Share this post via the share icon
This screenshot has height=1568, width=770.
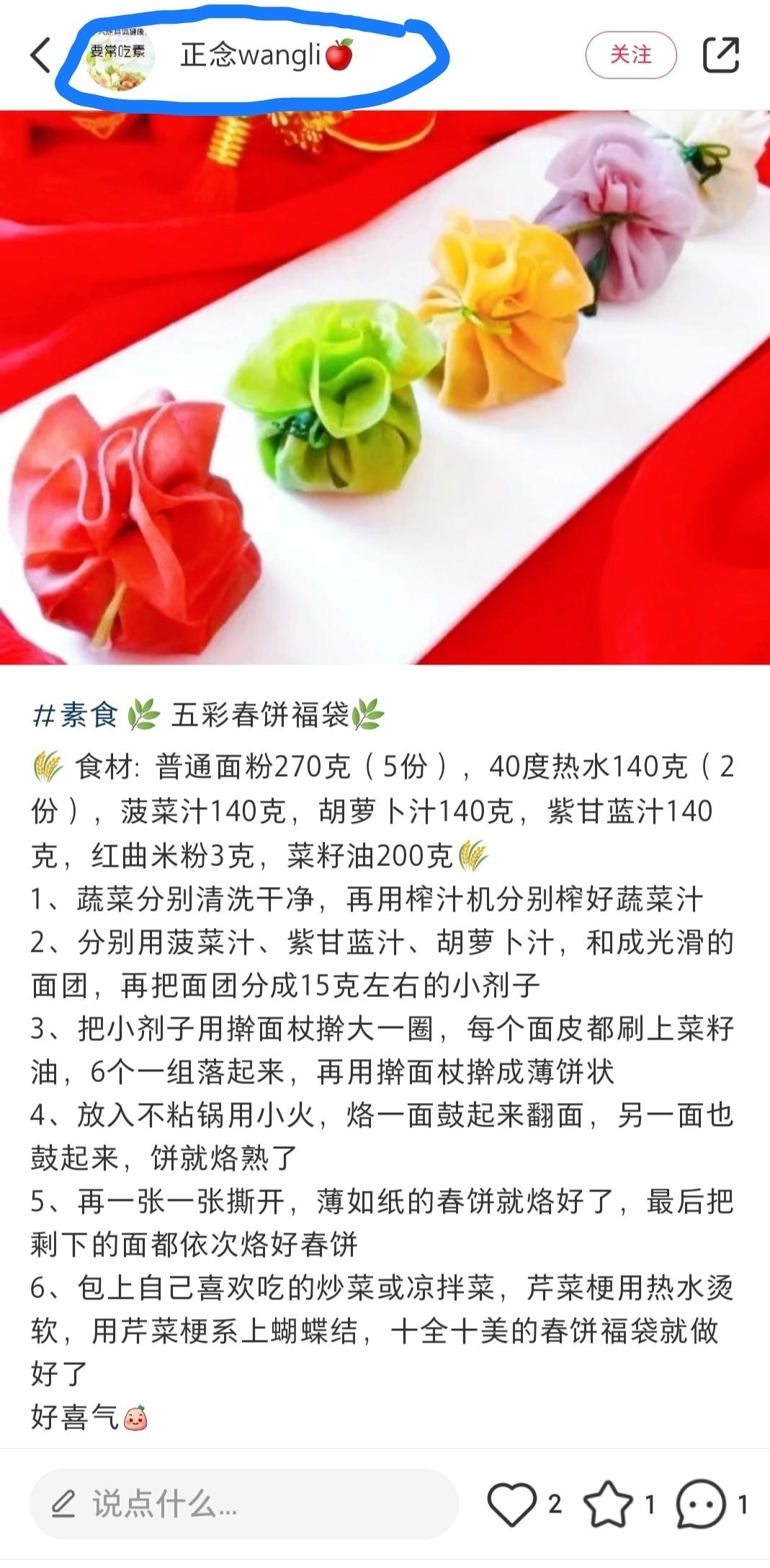pos(720,55)
